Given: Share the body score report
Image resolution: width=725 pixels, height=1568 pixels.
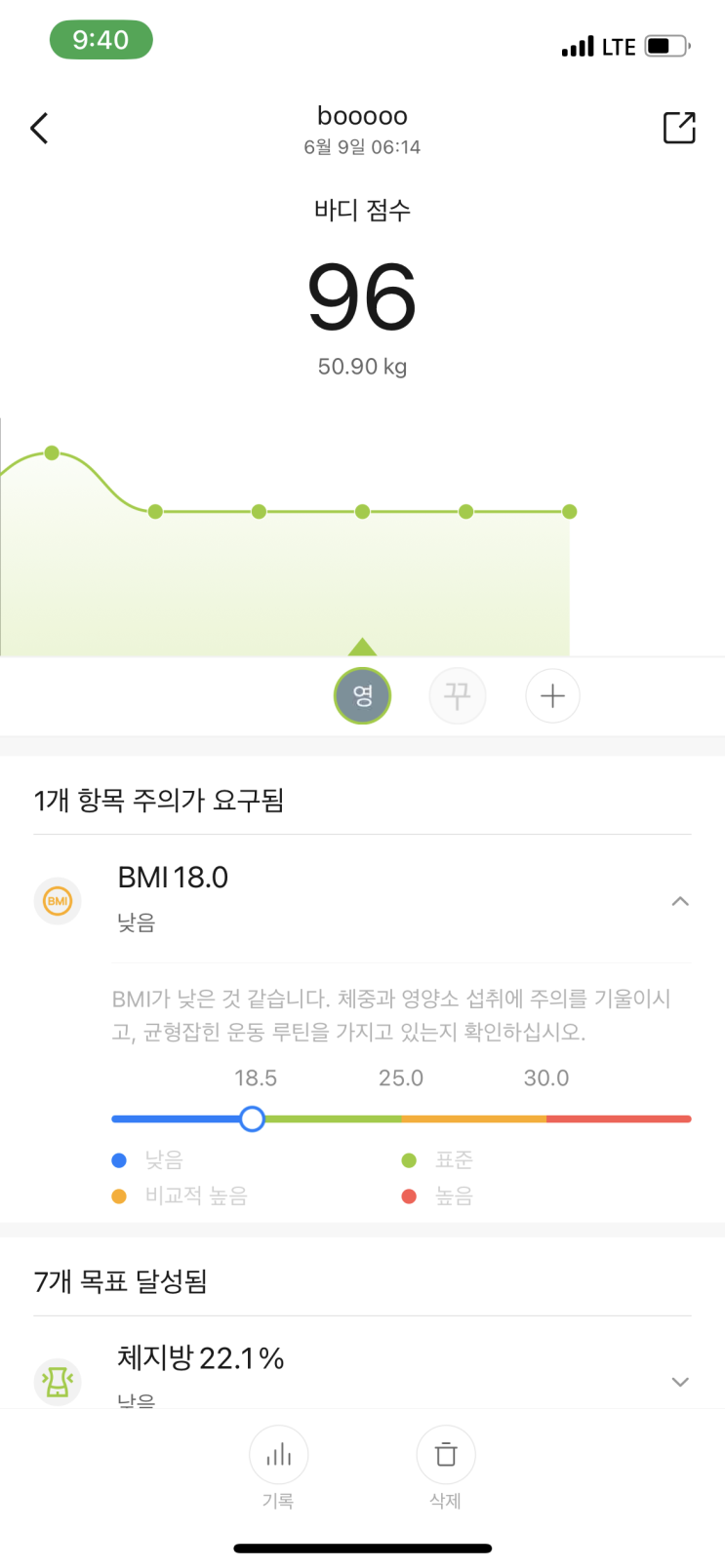Looking at the screenshot, I should point(679,127).
